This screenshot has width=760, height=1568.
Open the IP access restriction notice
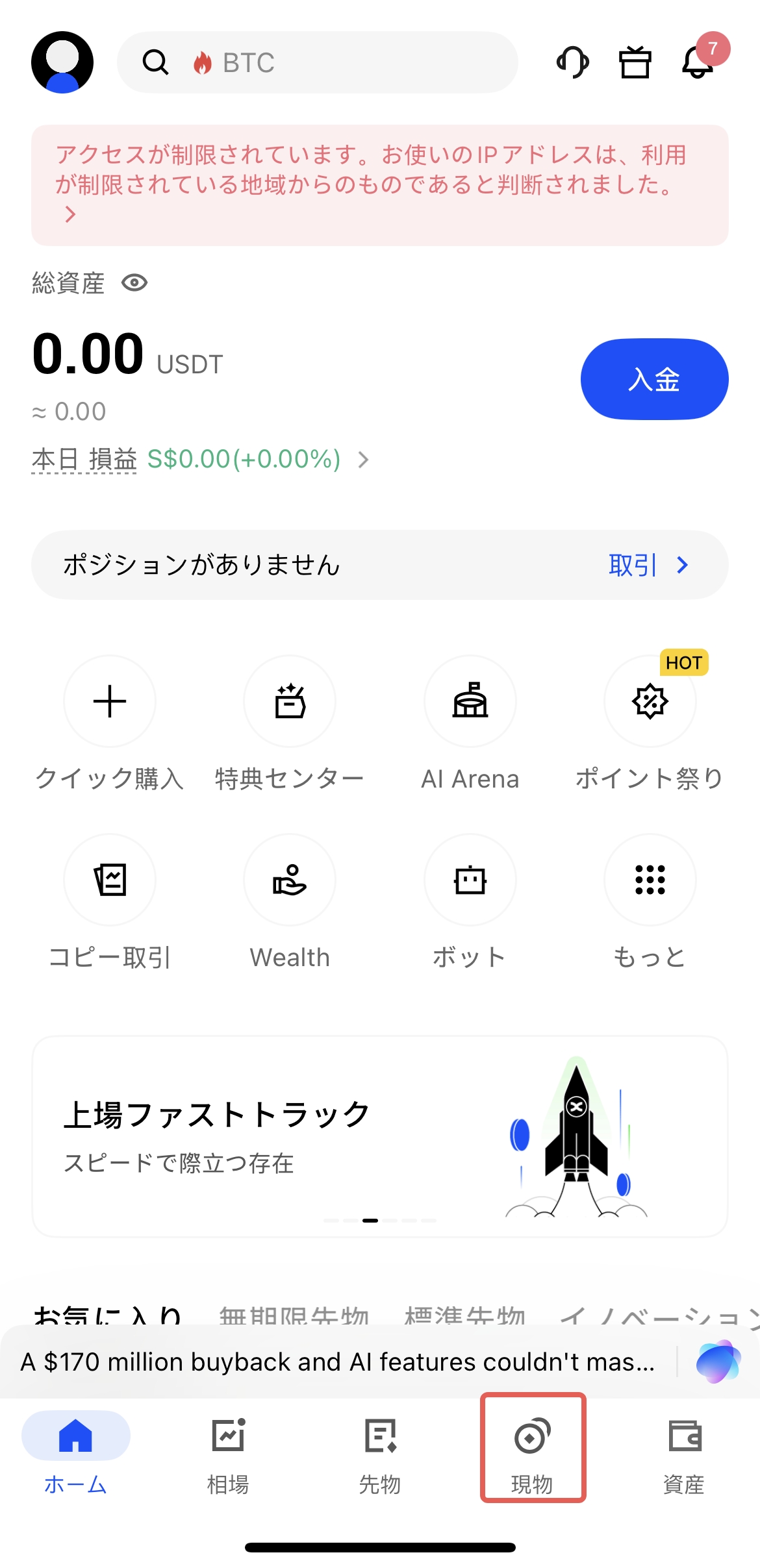pyautogui.click(x=379, y=184)
